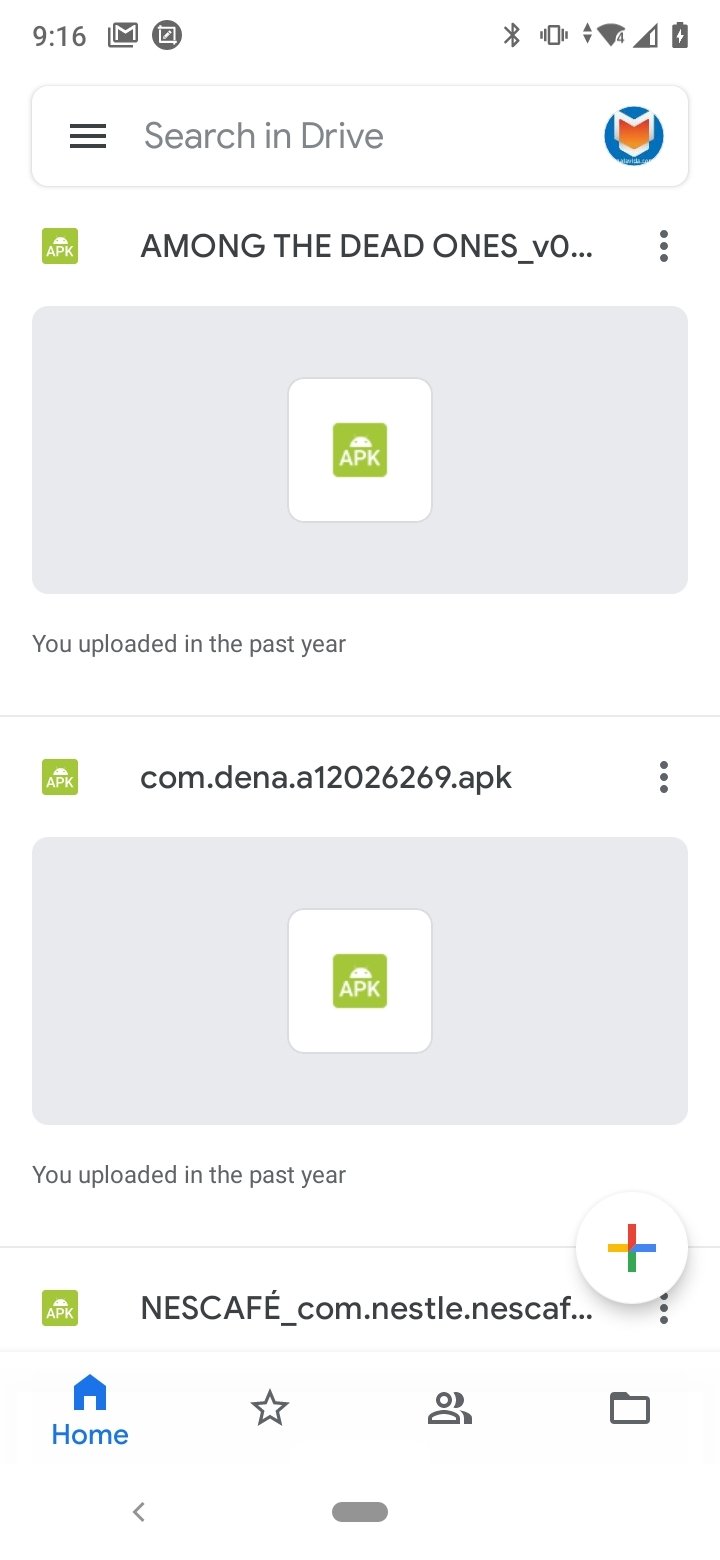Select the Home tab

click(90, 1412)
